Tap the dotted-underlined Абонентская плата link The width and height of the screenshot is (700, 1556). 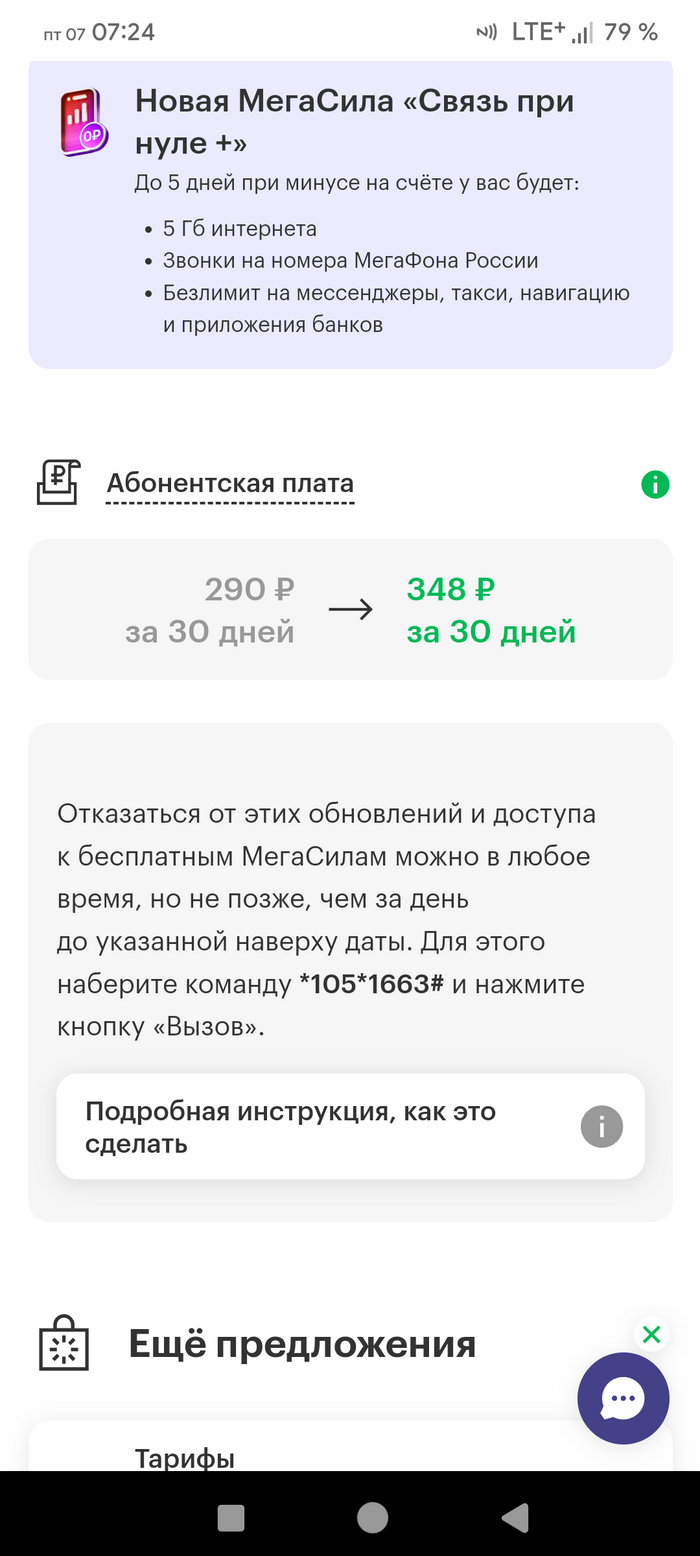[x=230, y=485]
